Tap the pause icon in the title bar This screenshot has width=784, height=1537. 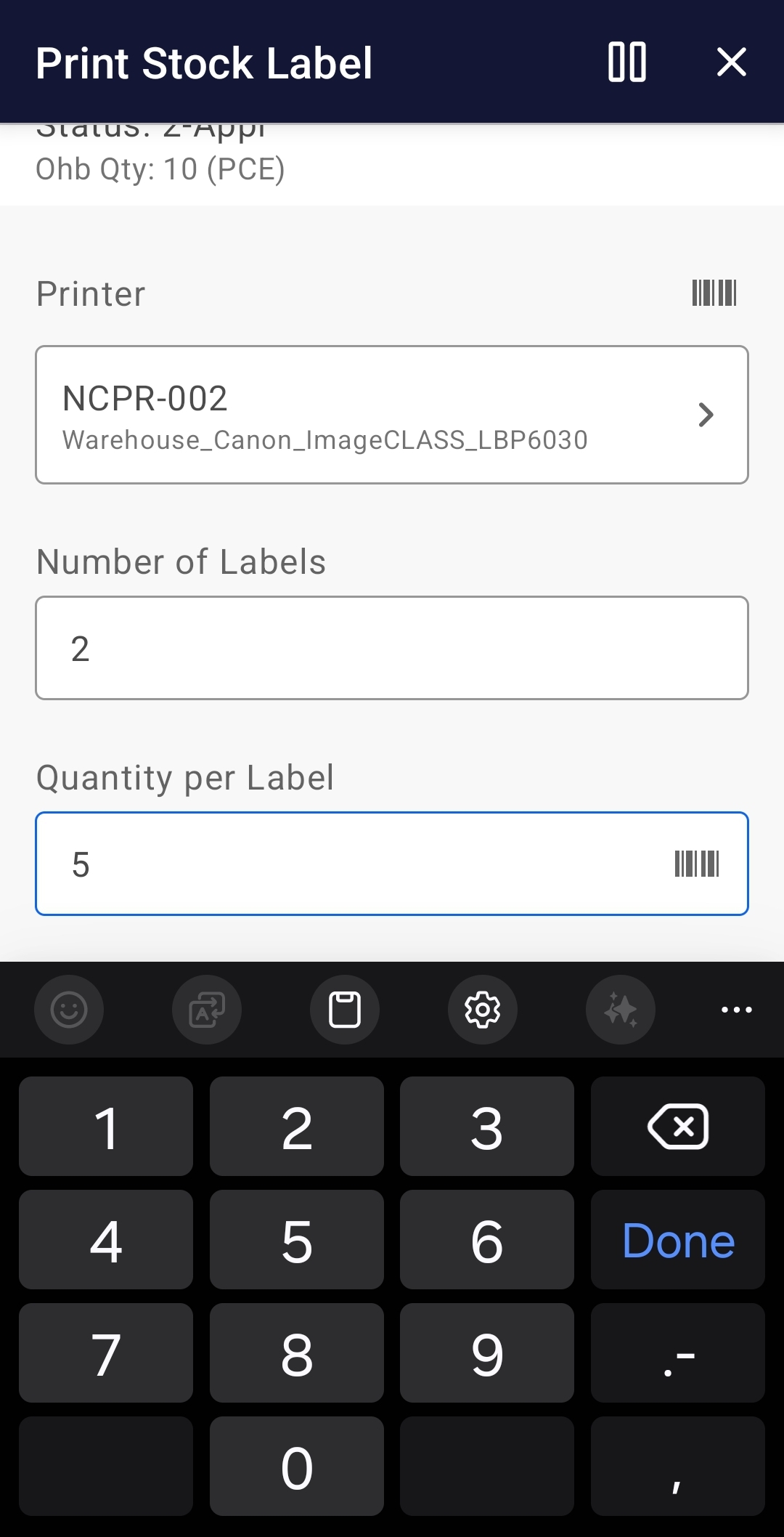pos(626,62)
